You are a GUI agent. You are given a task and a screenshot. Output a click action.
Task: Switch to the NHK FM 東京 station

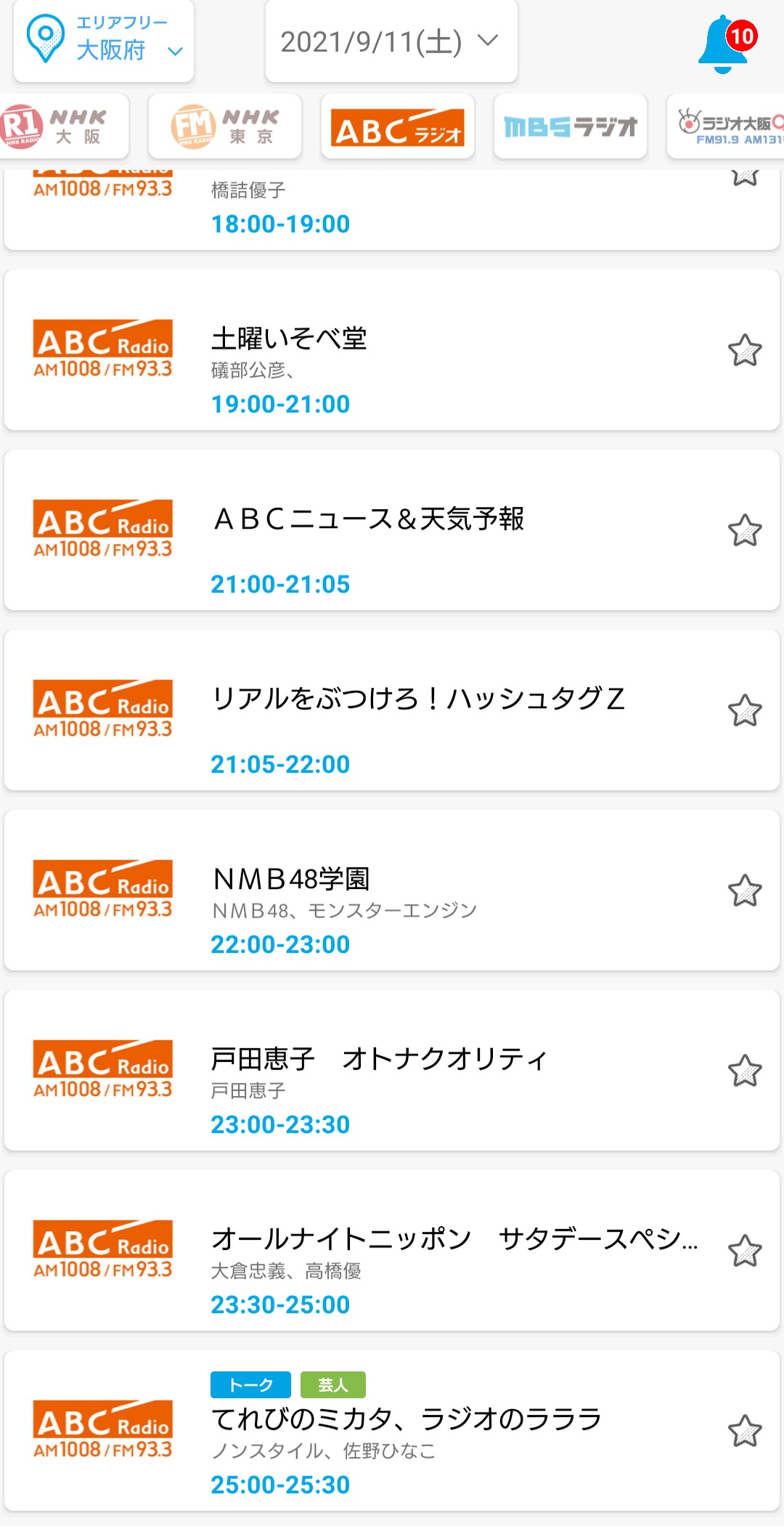(x=224, y=126)
